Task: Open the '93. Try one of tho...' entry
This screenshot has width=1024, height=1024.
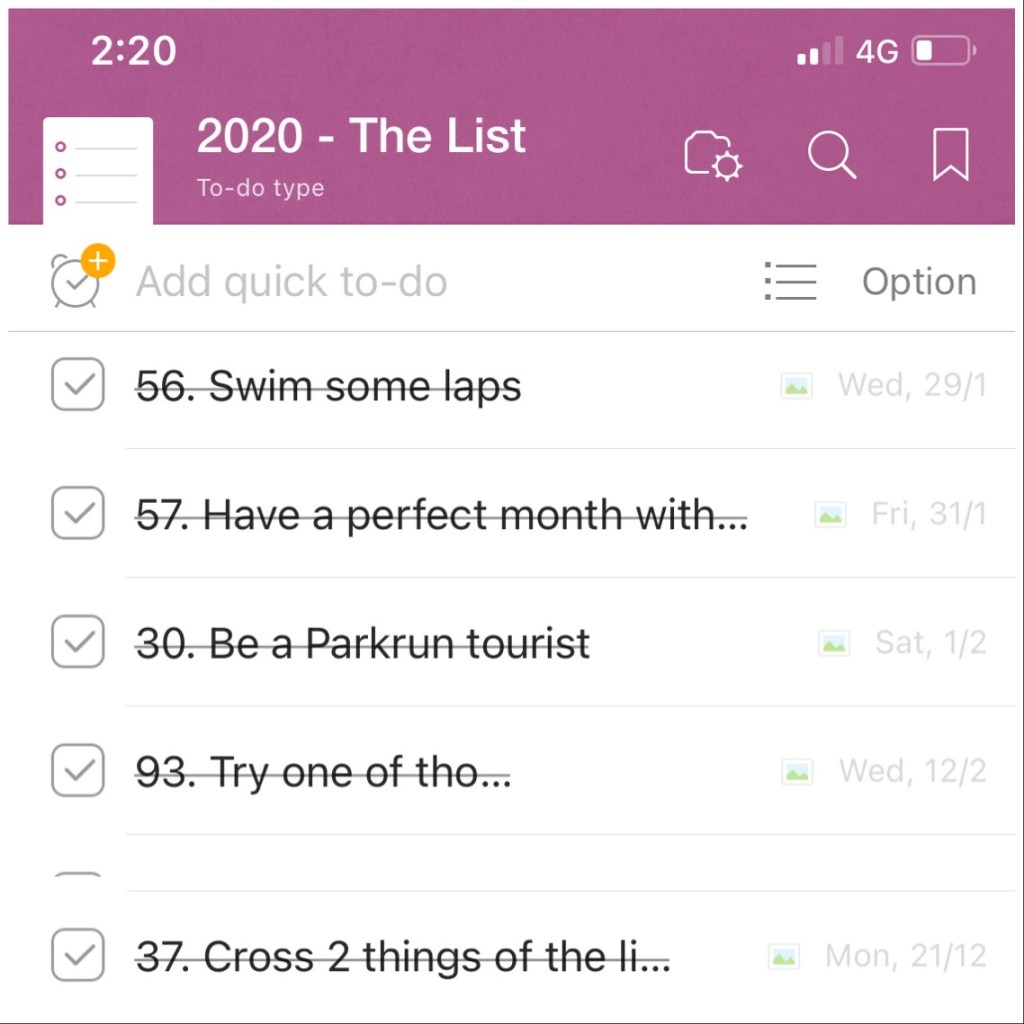Action: pos(323,771)
